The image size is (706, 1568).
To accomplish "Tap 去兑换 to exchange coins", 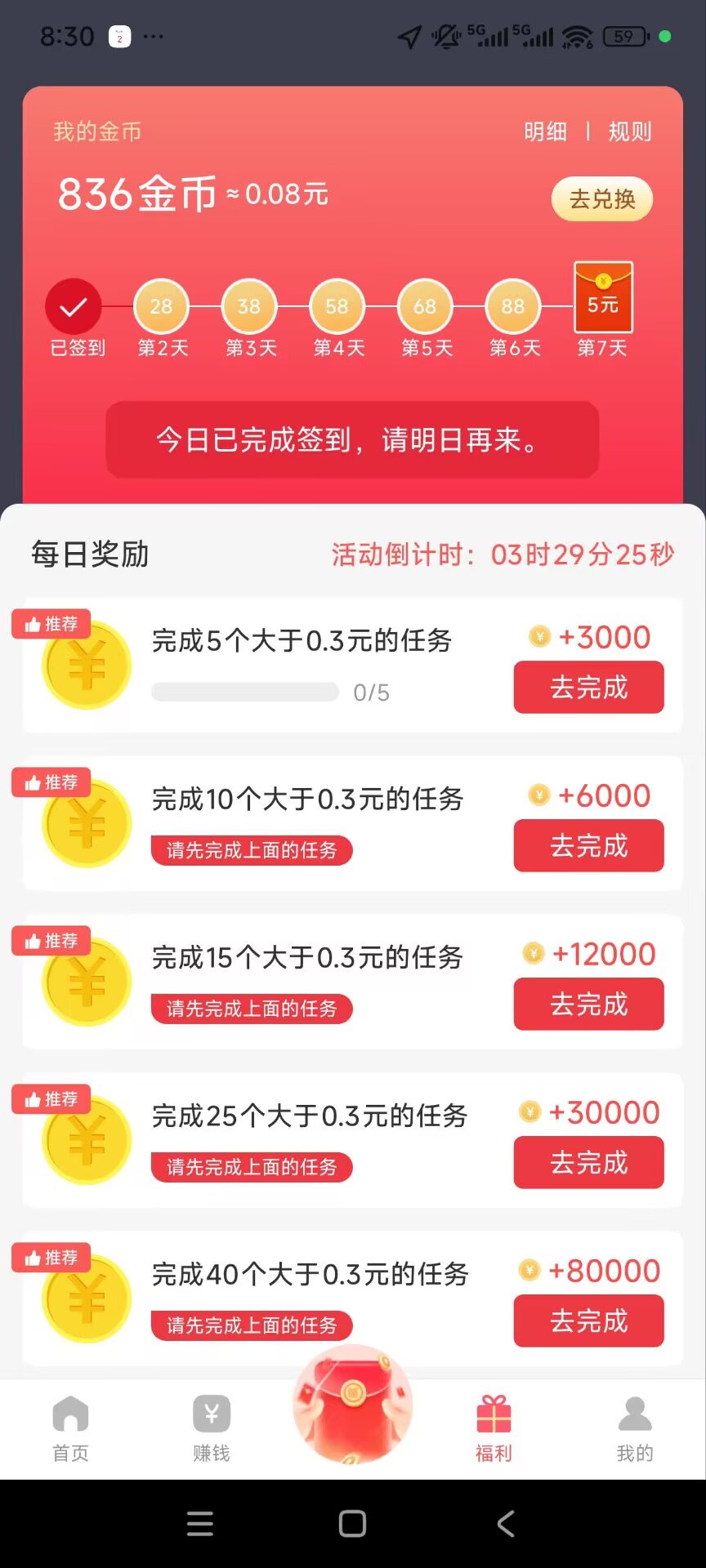I will tap(602, 198).
